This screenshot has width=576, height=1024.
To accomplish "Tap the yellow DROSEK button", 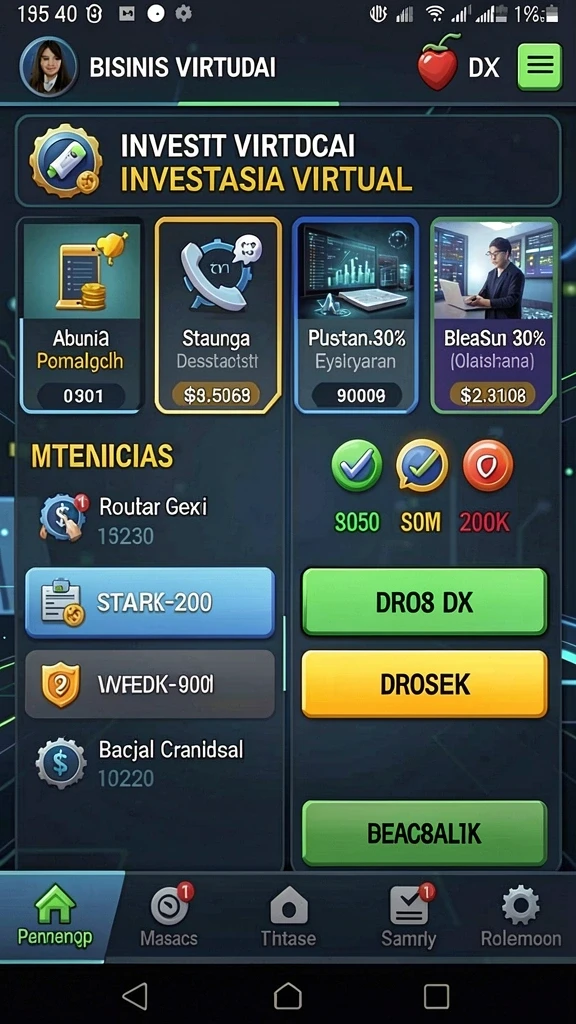I will pos(424,684).
